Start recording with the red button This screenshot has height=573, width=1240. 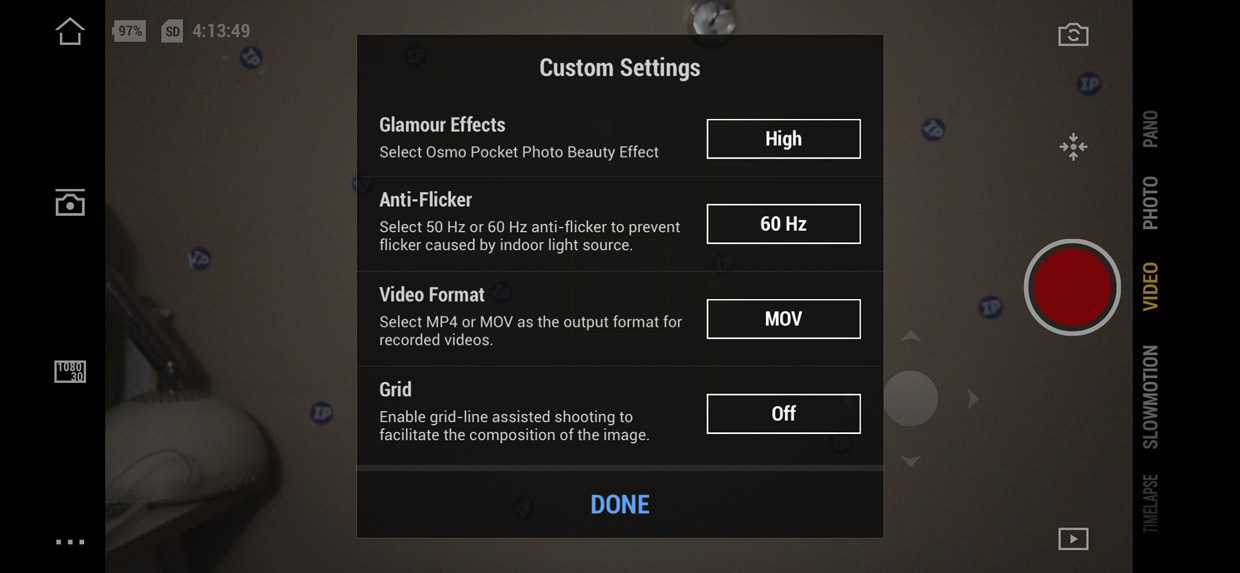pos(1072,287)
